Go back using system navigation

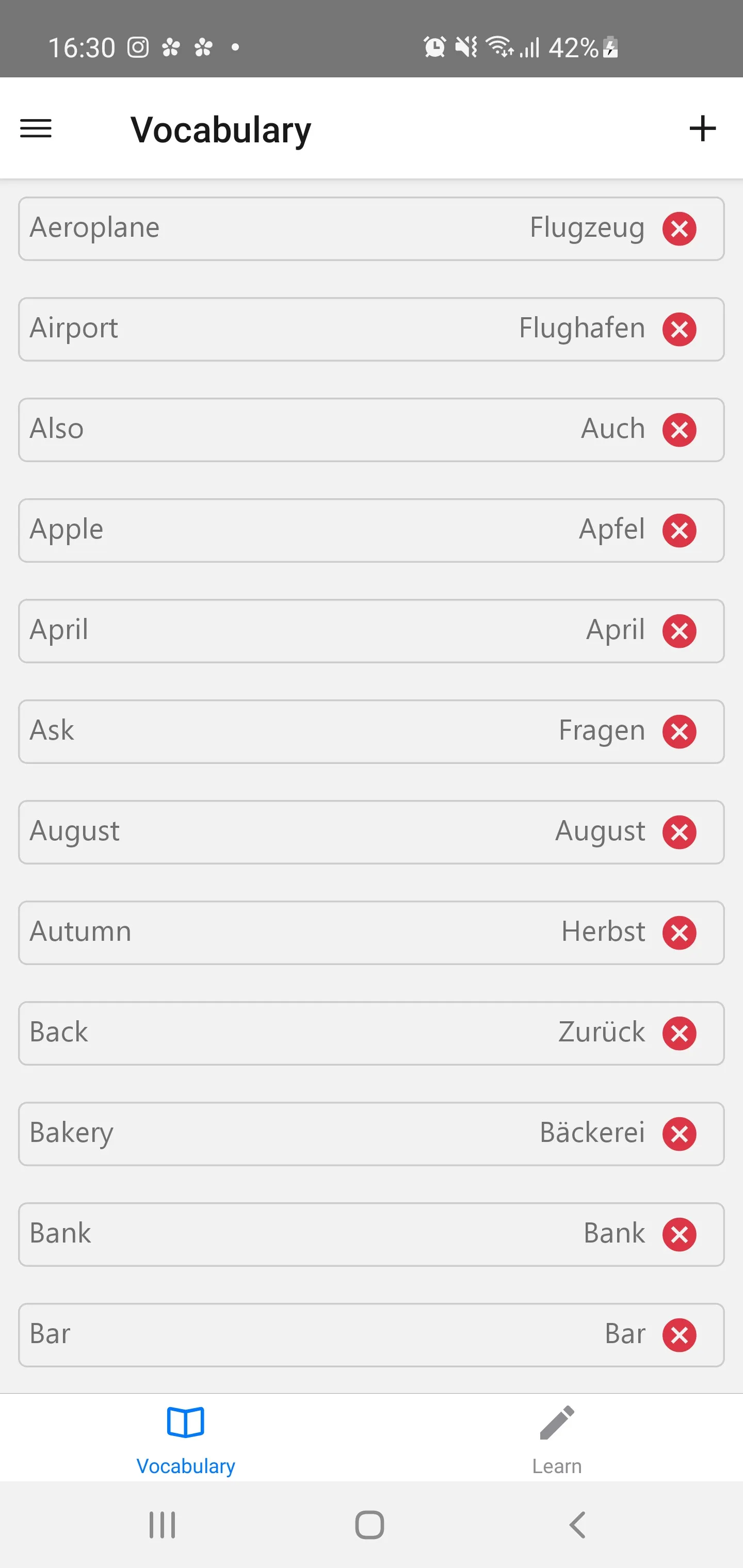click(x=577, y=1525)
